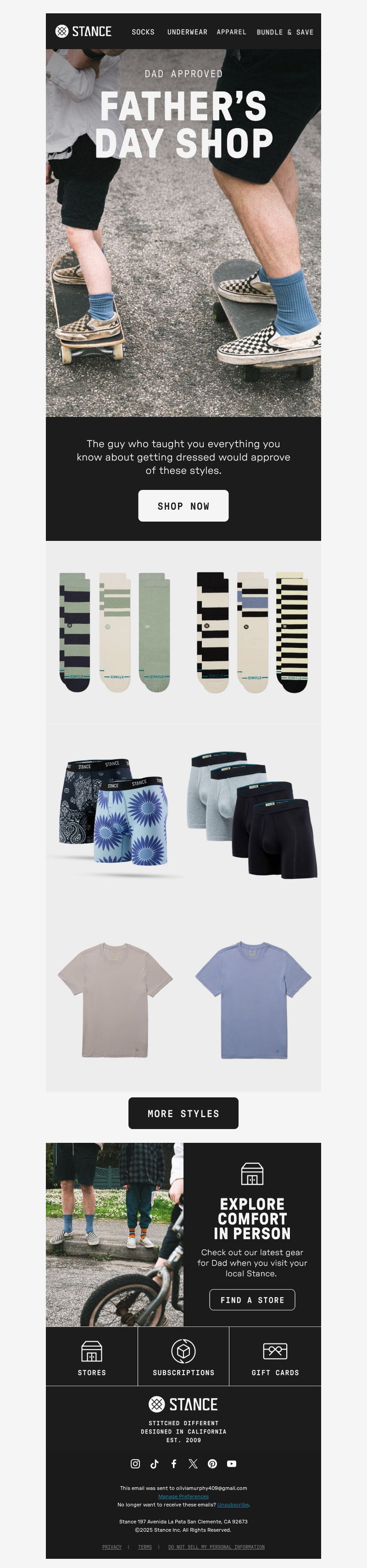Image resolution: width=367 pixels, height=1568 pixels.
Task: Unsubscribe from these emails
Action: click(x=233, y=1505)
